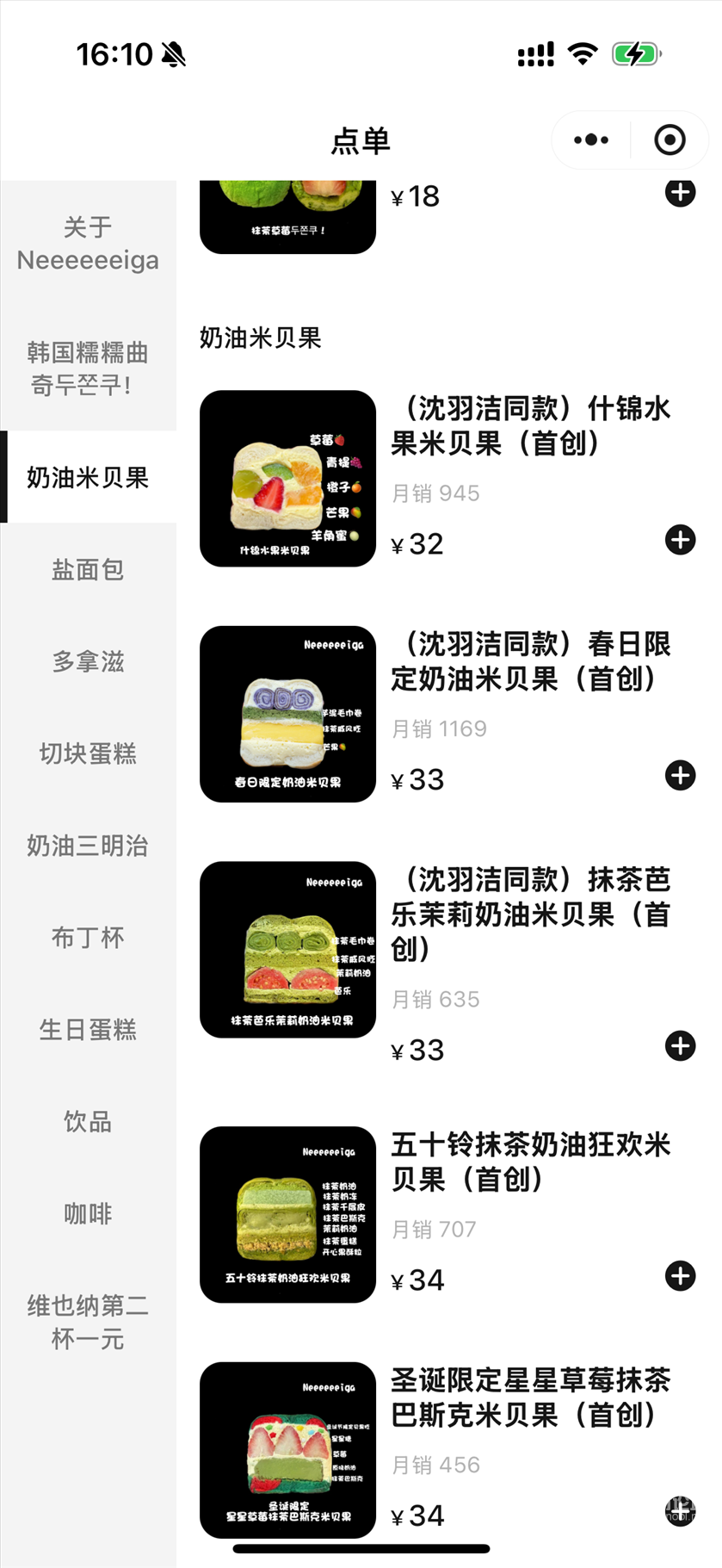Viewport: 722px width, 1568px height.
Task: Close the mini program with the circle button
Action: point(670,139)
